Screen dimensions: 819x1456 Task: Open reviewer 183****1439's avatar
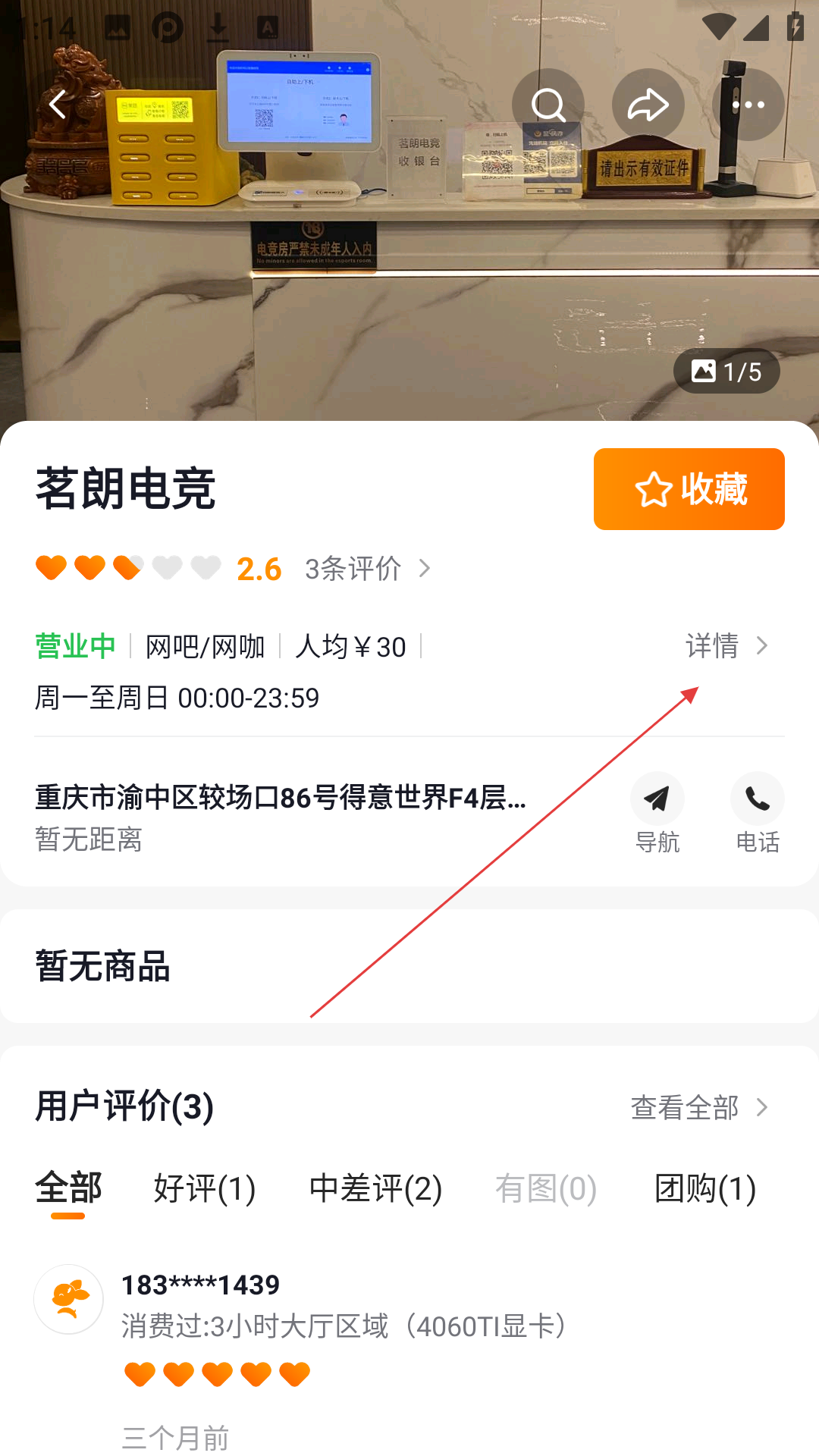(x=68, y=1299)
